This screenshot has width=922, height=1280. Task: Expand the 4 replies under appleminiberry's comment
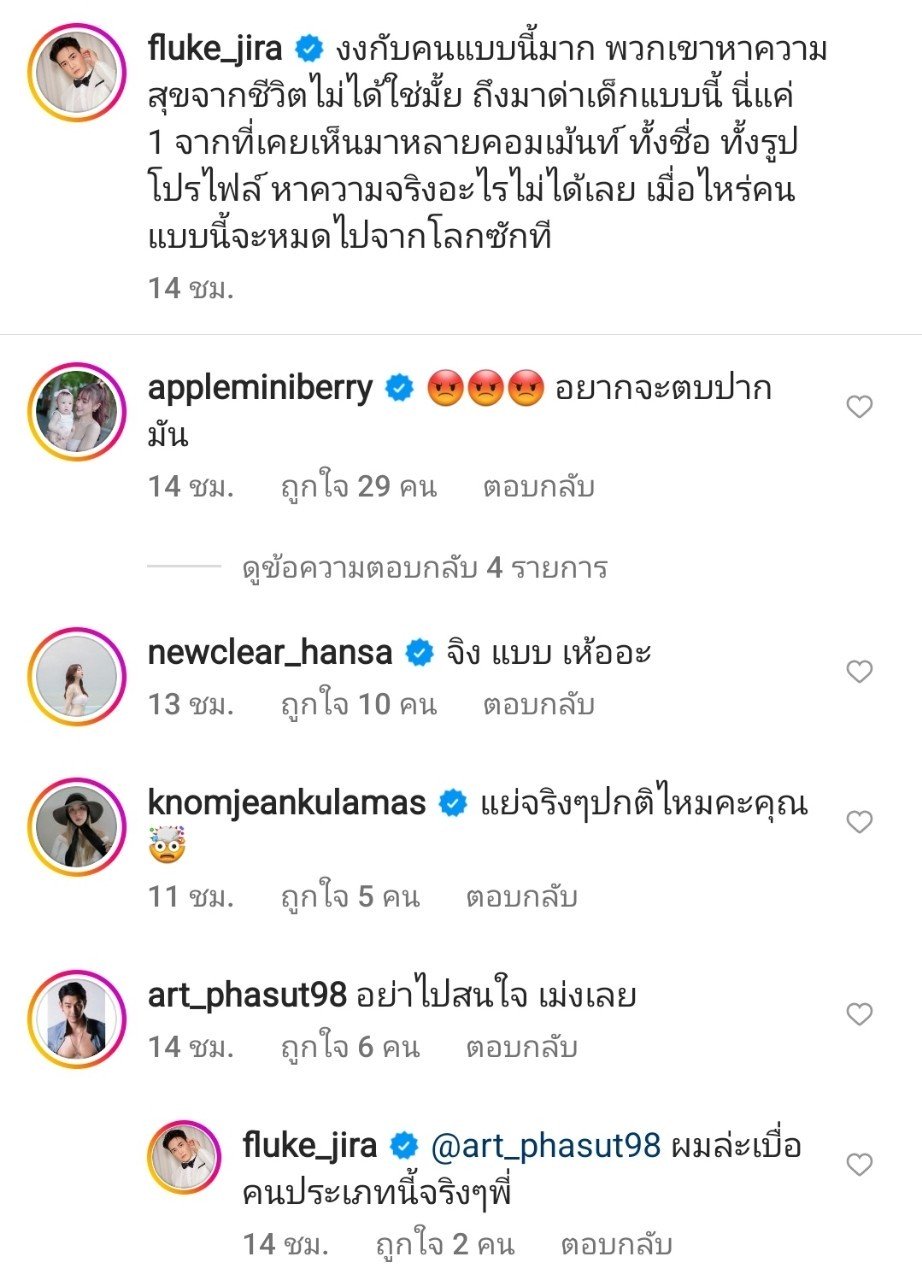click(425, 569)
